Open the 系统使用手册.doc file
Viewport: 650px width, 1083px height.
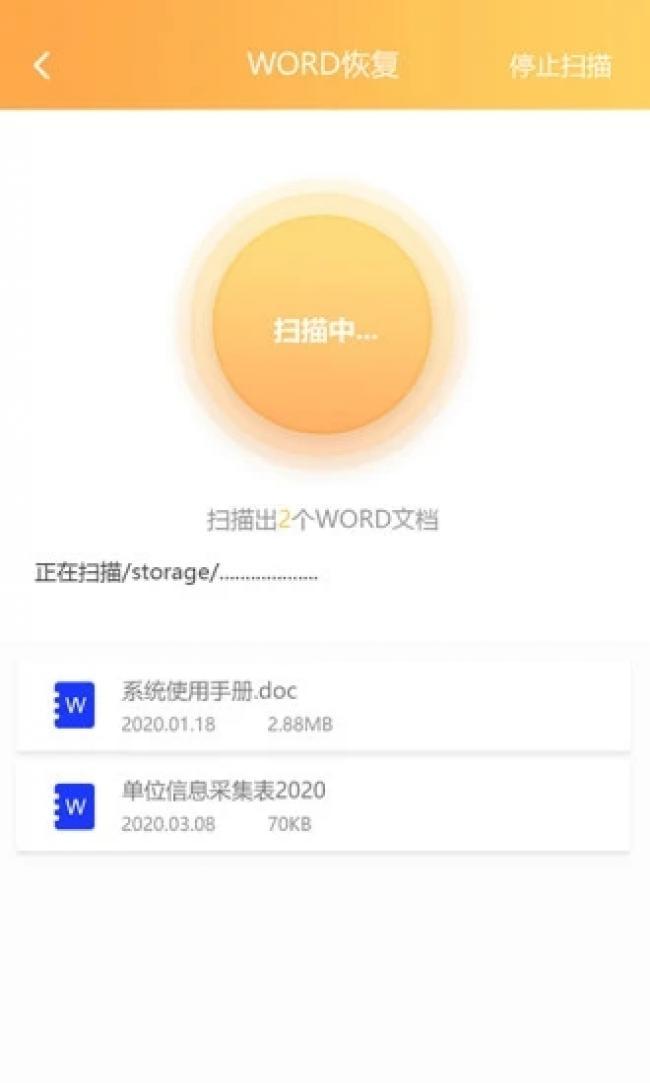(x=322, y=705)
